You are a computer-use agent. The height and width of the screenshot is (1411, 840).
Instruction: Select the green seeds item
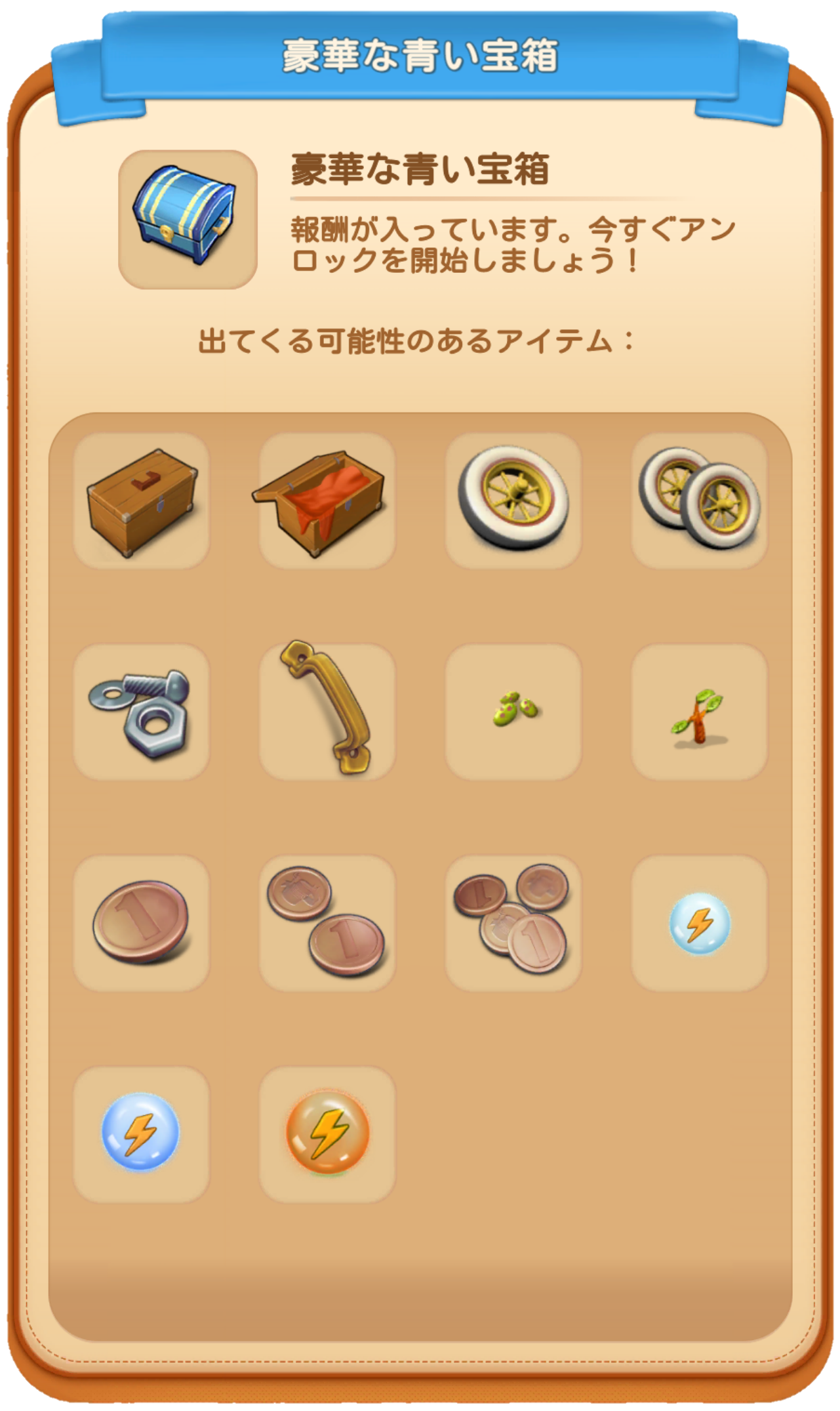(513, 711)
